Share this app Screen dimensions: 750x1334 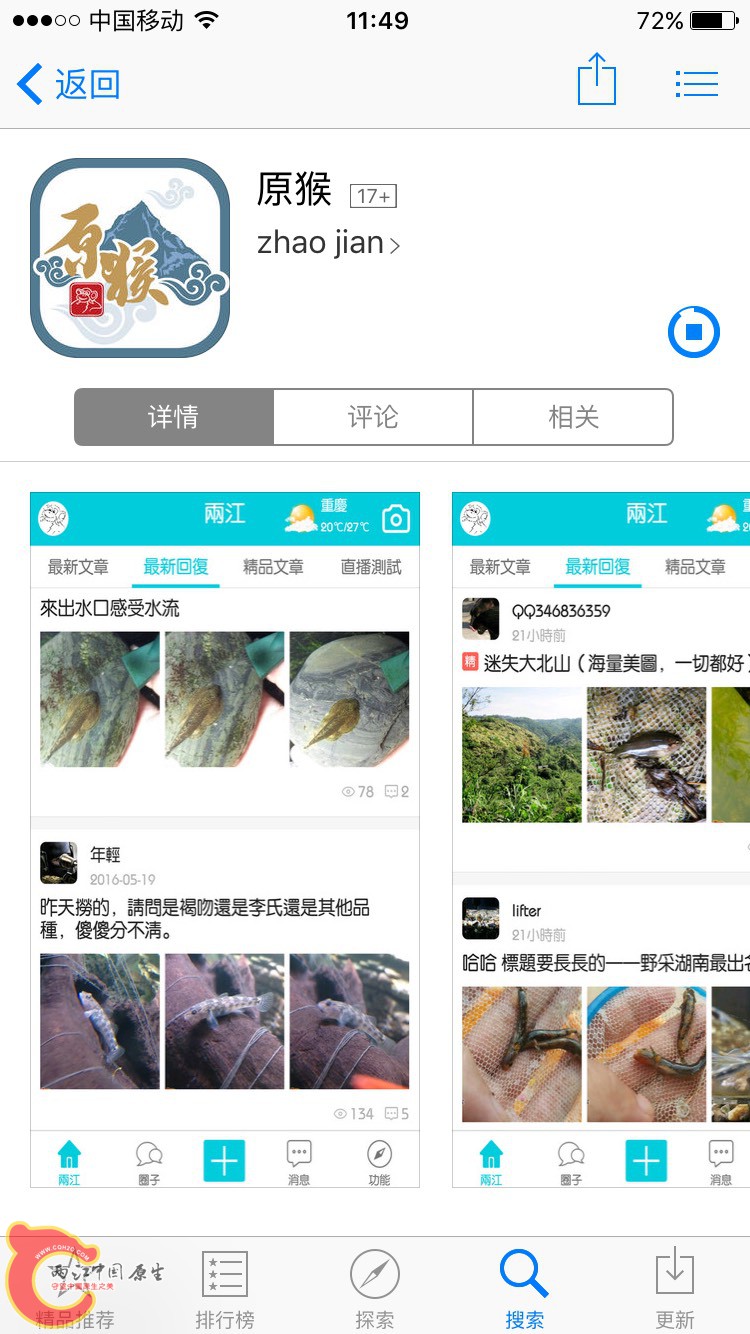[x=597, y=80]
